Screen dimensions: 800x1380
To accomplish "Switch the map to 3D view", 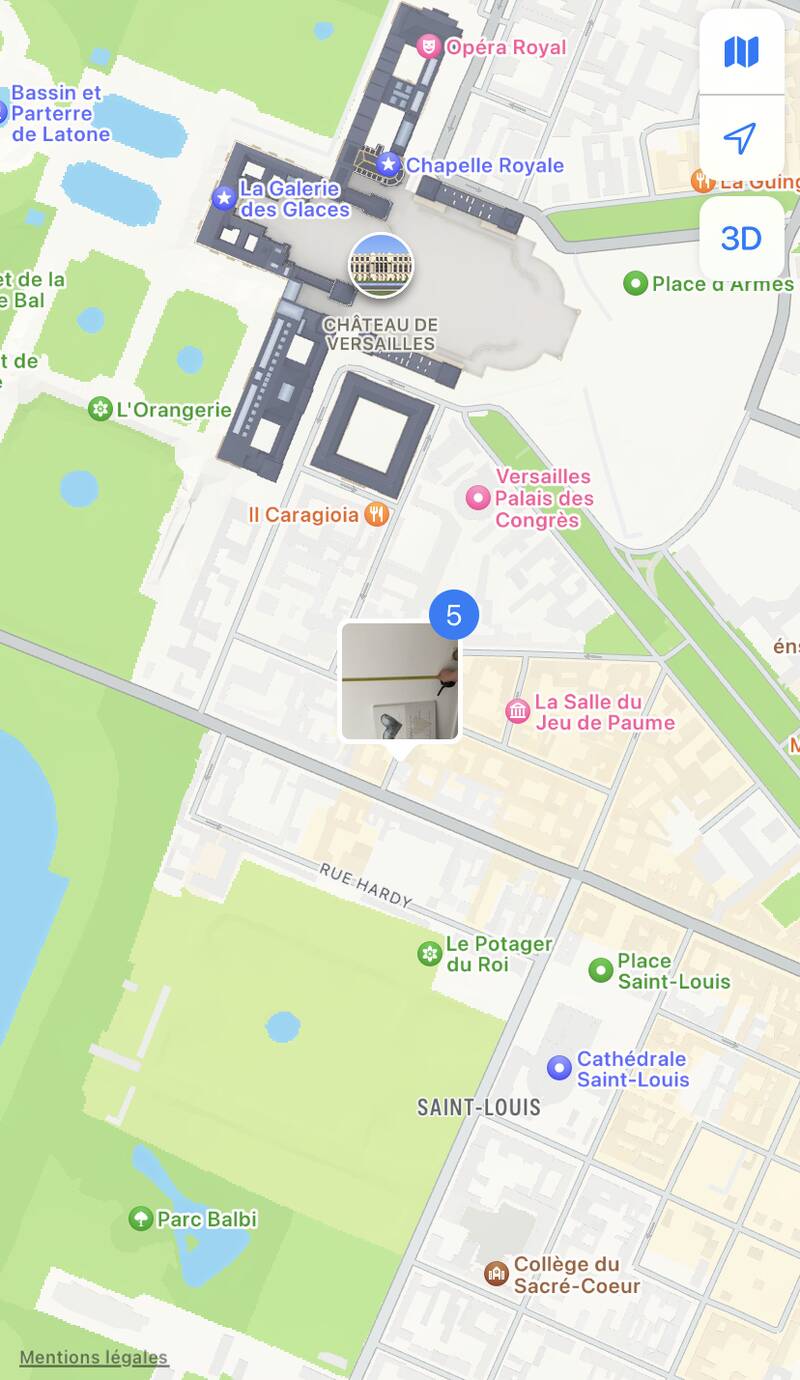I will click(x=741, y=238).
